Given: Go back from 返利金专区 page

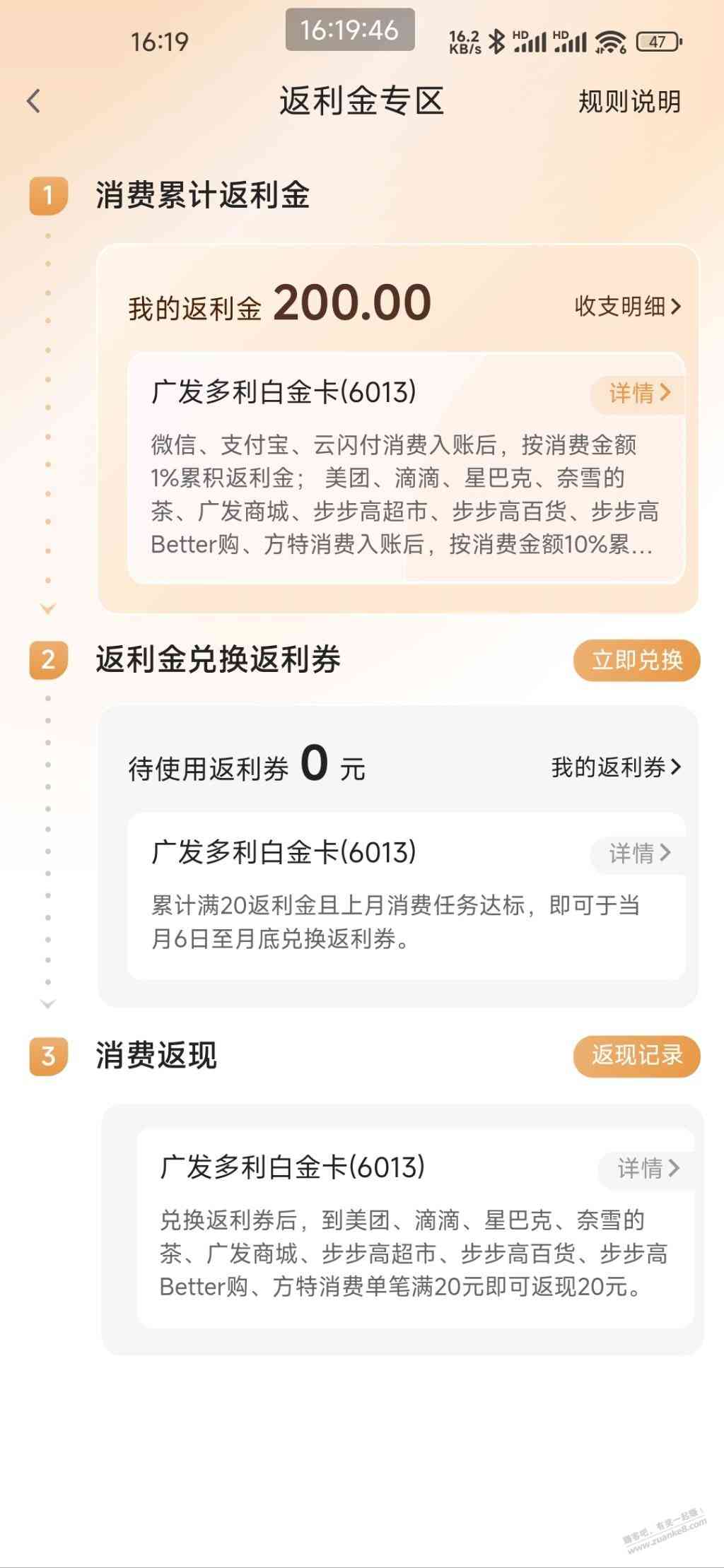Looking at the screenshot, I should [33, 101].
